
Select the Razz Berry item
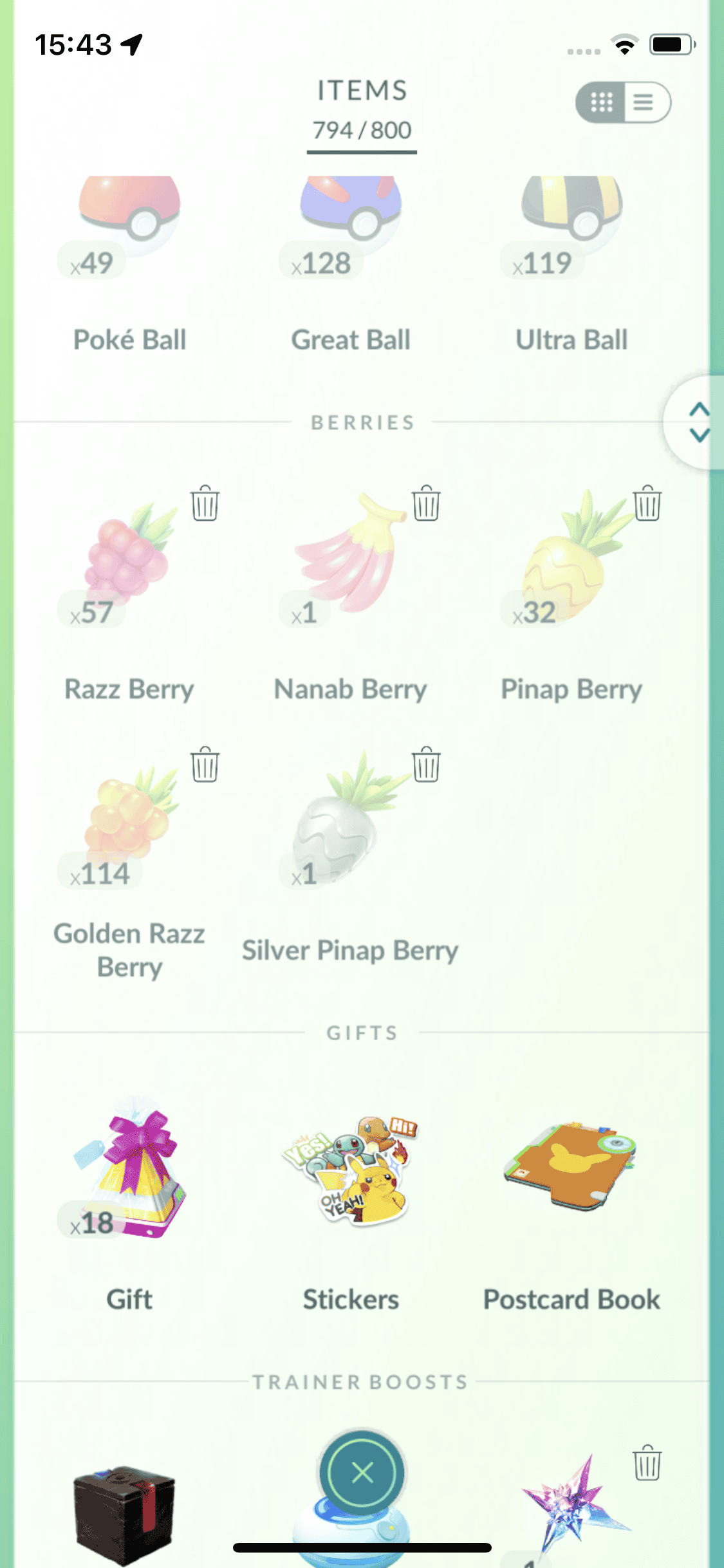129,579
